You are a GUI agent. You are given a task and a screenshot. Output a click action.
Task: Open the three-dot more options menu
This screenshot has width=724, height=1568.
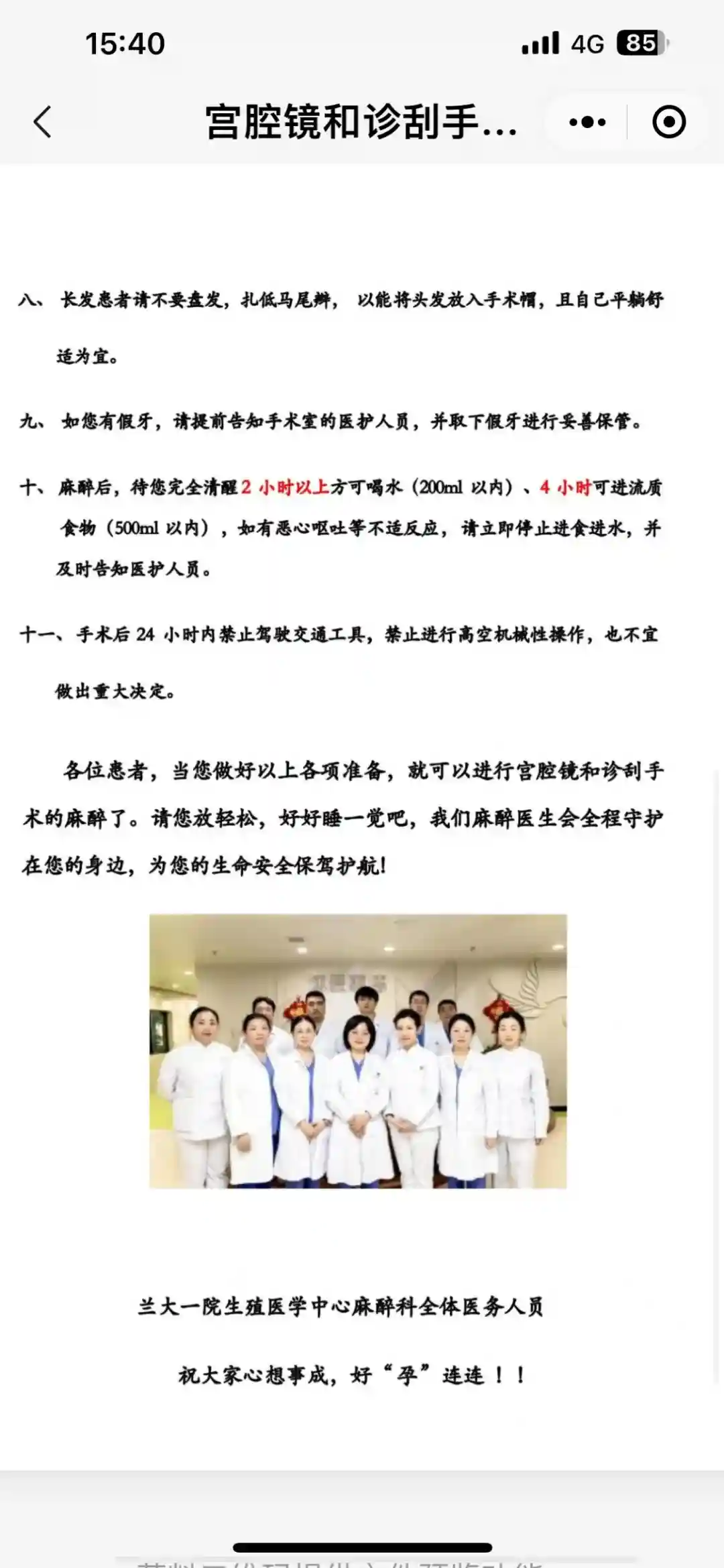[587, 122]
